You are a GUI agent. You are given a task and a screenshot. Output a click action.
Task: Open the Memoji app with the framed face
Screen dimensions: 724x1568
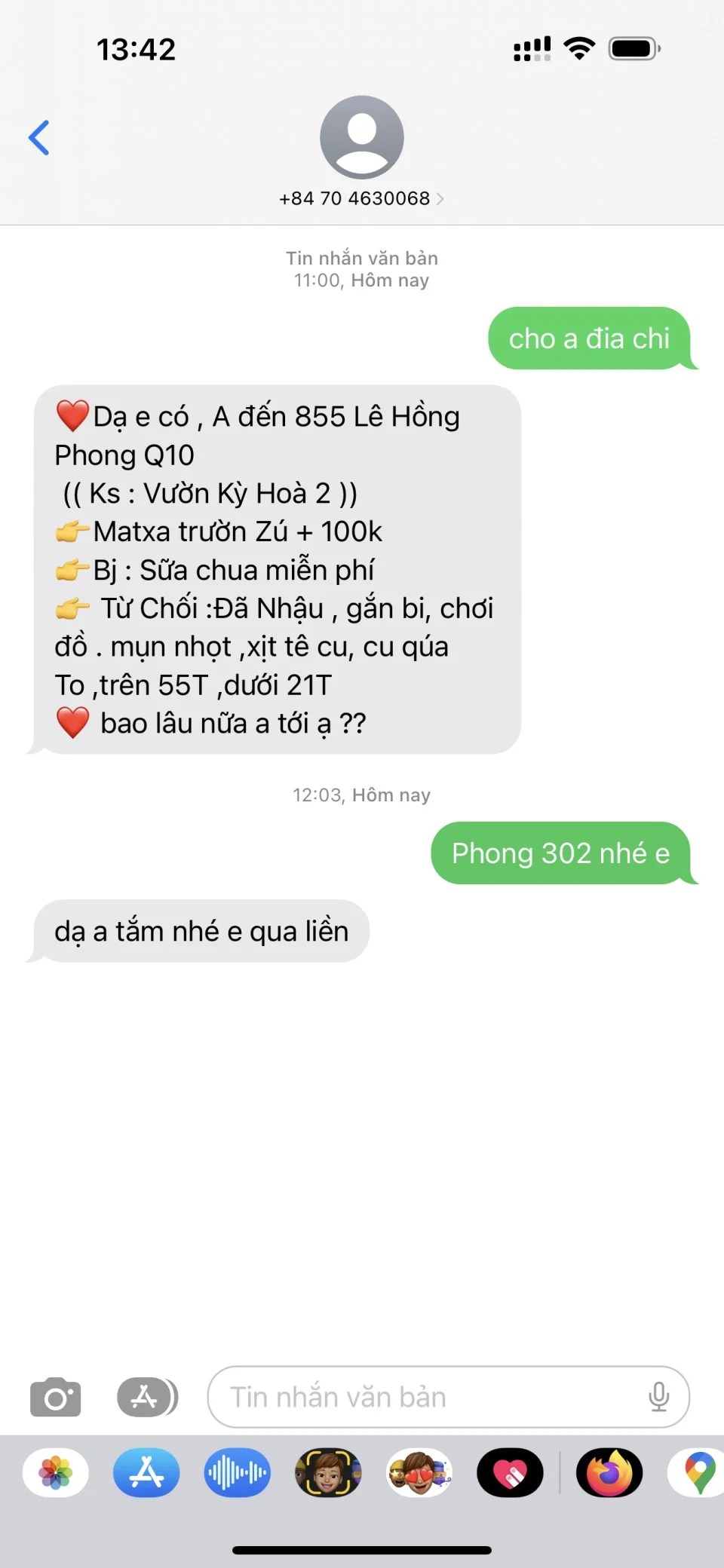328,1472
